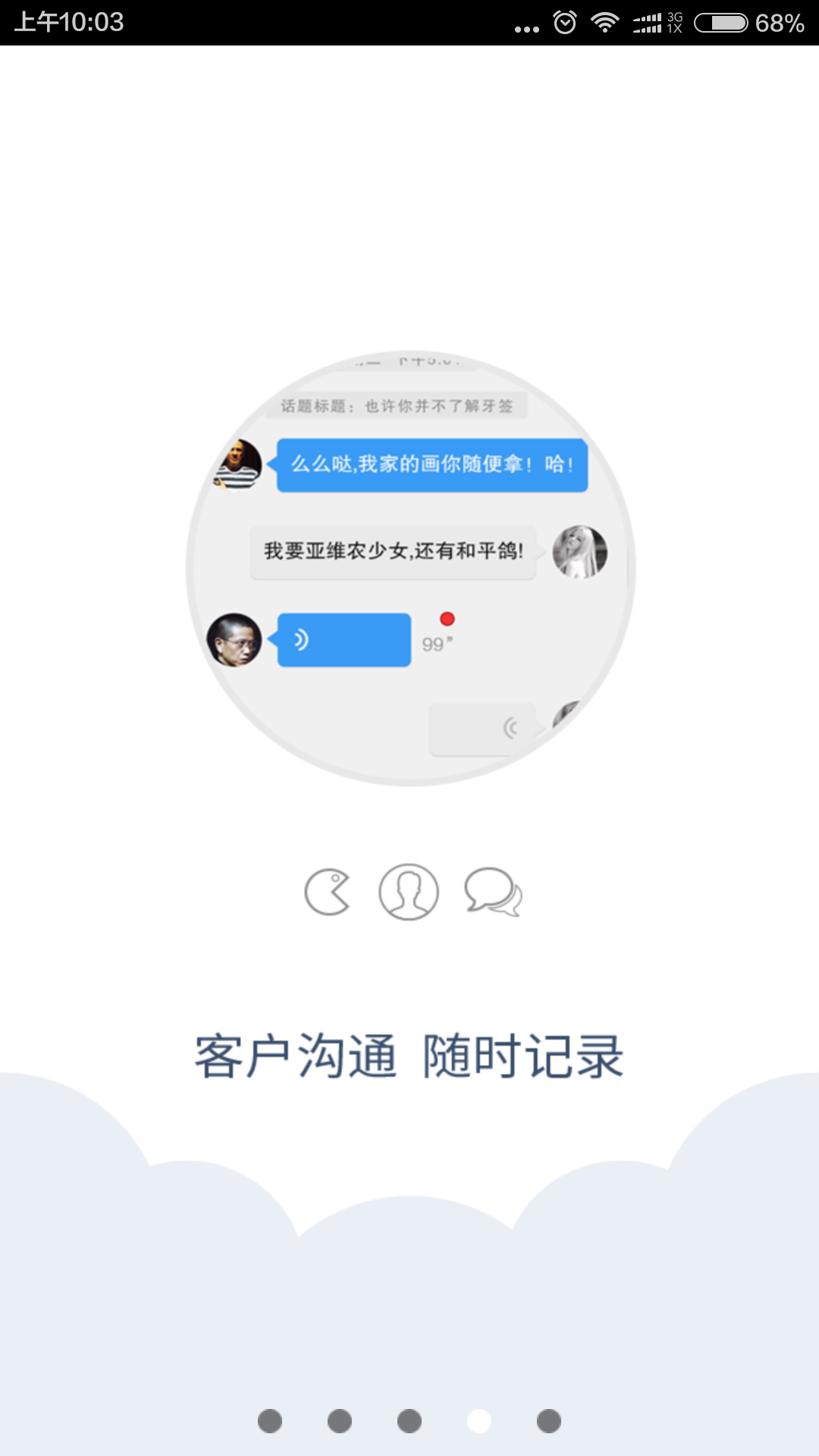Jump to the first onboarding page dot

[x=270, y=1421]
